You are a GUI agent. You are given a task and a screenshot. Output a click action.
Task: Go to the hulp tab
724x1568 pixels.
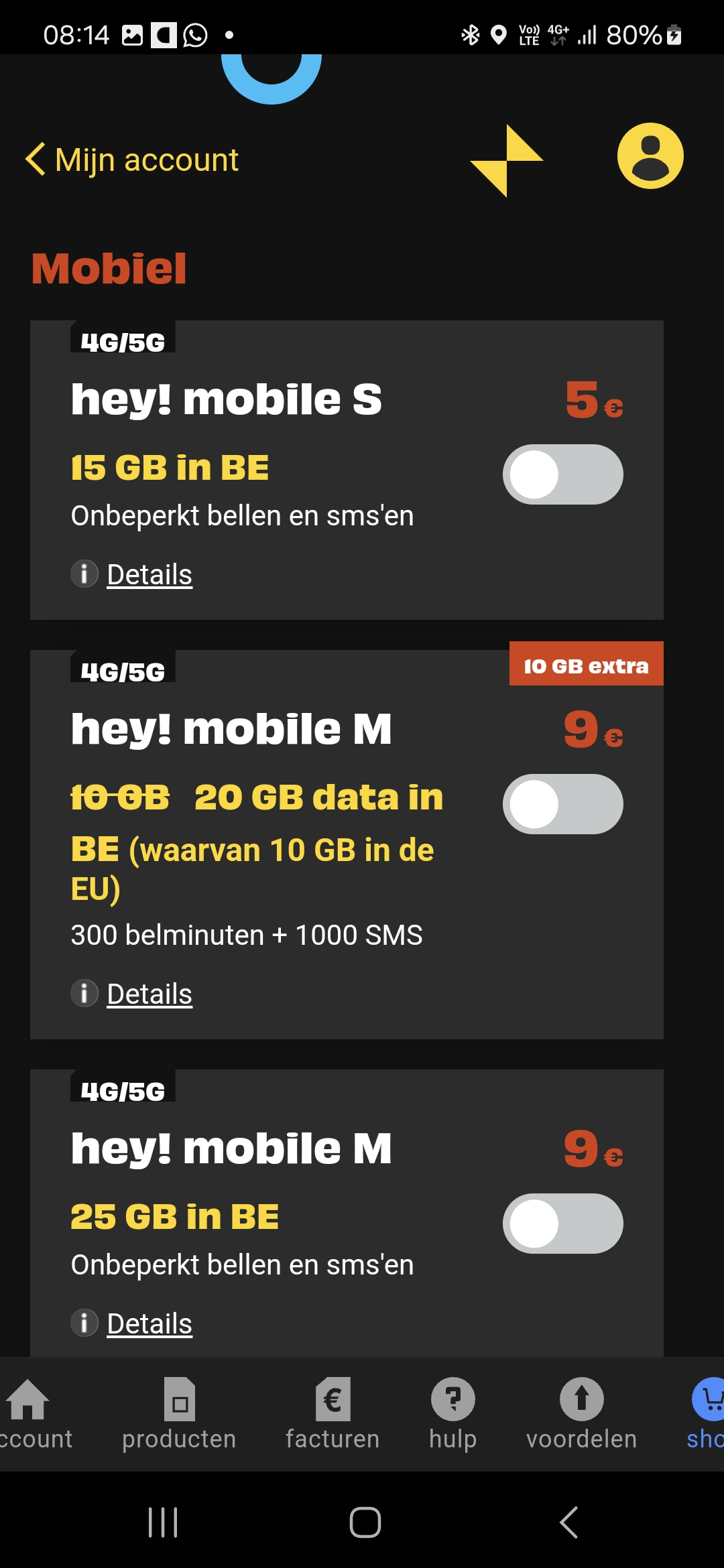tap(453, 1414)
